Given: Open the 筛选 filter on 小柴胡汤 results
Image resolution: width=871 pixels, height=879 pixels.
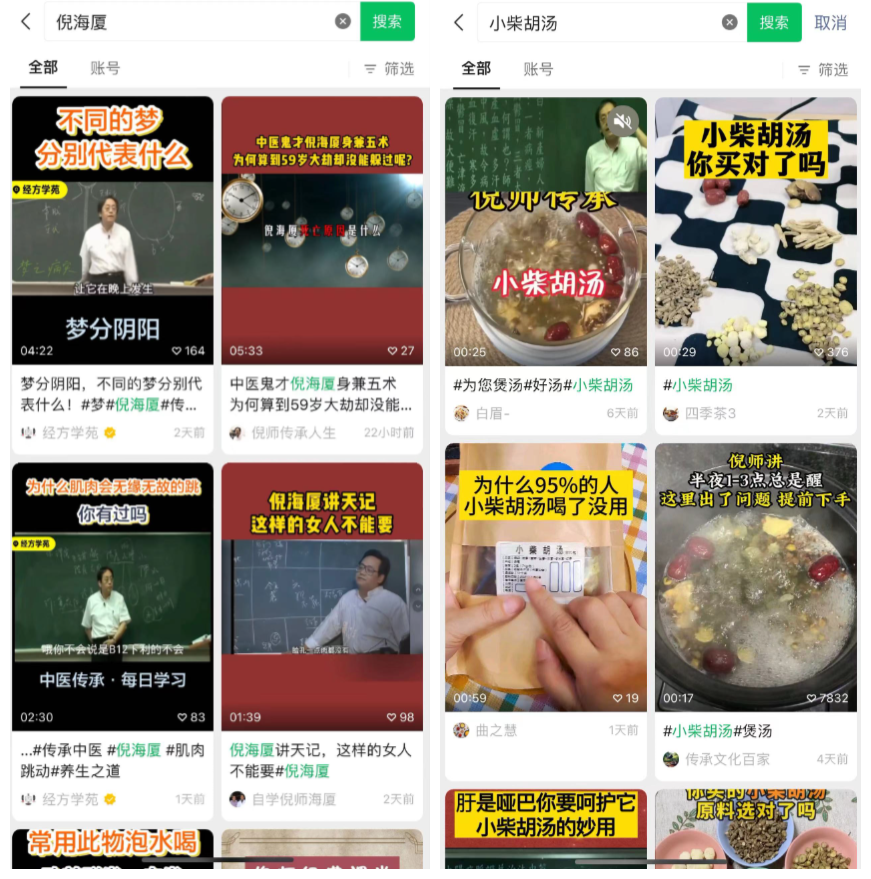Looking at the screenshot, I should [822, 69].
